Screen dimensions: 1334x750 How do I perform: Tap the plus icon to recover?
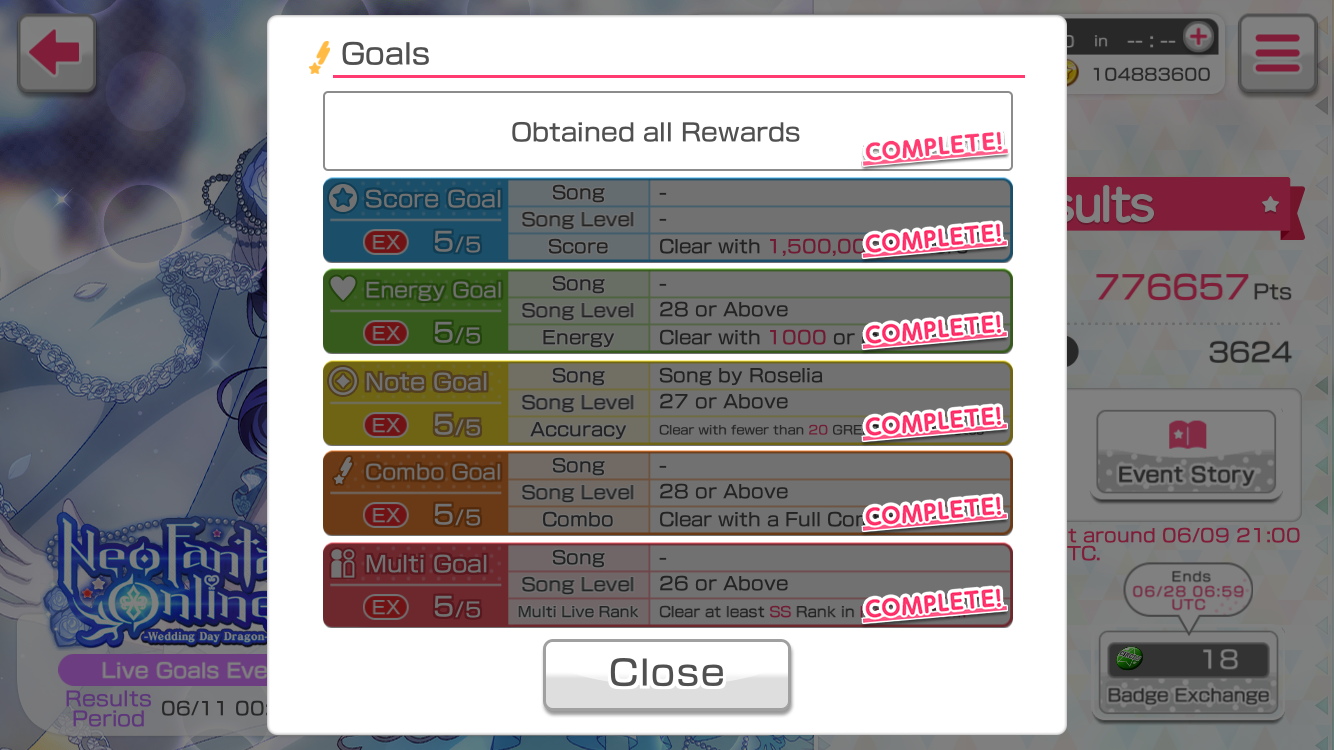[1197, 39]
